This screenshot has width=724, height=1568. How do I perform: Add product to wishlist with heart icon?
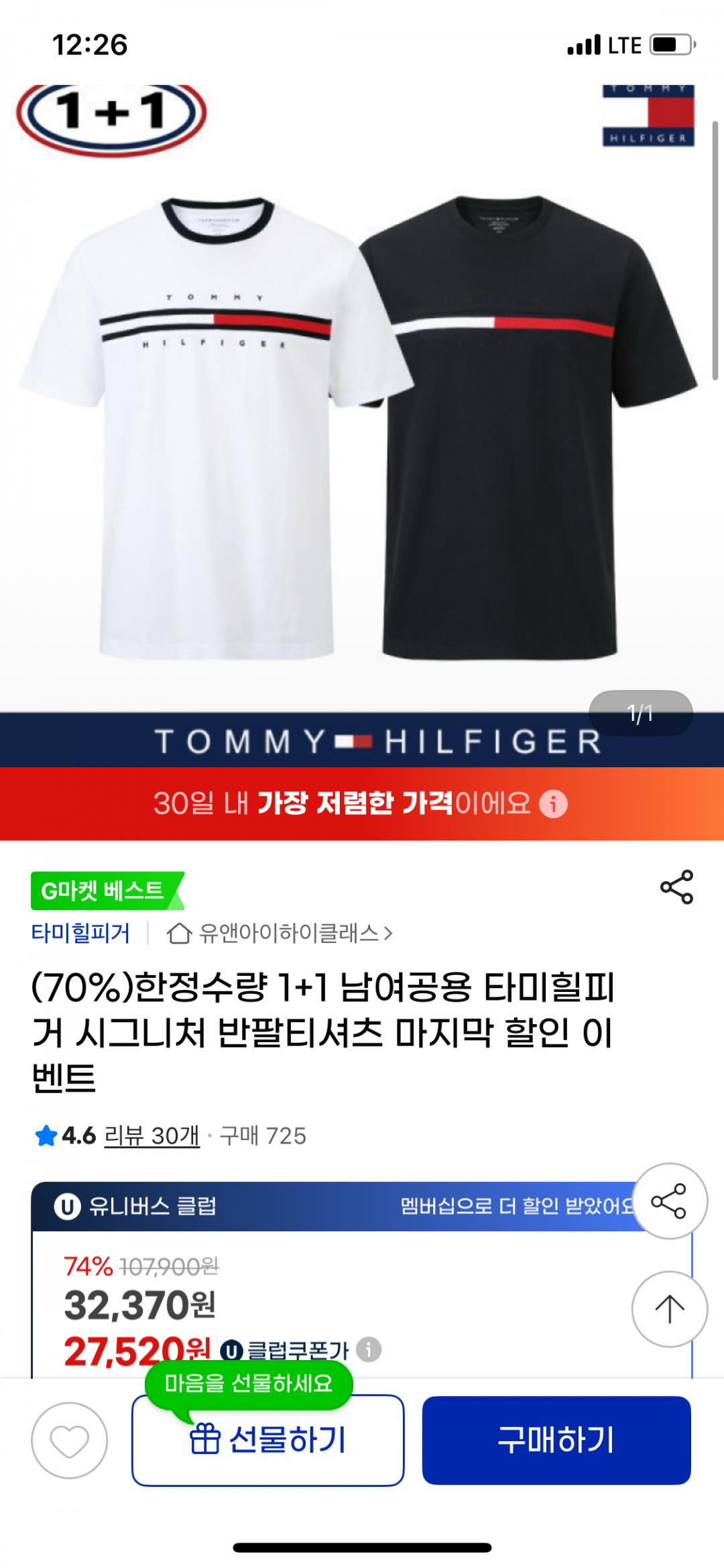pos(70,1440)
